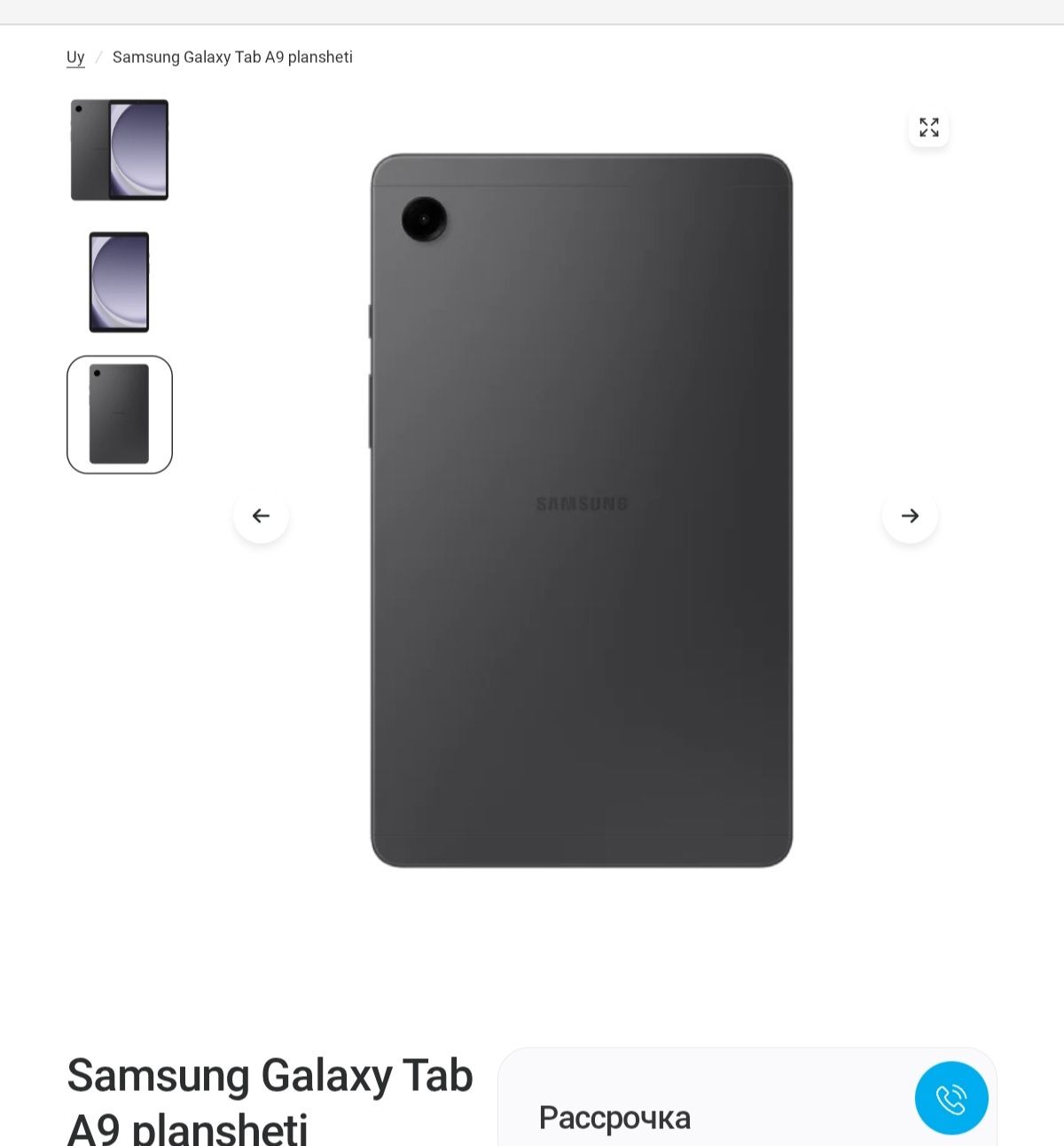This screenshot has height=1146, width=1064.
Task: Select the first thumbnail showing both tablet sides
Action: pyautogui.click(x=120, y=150)
